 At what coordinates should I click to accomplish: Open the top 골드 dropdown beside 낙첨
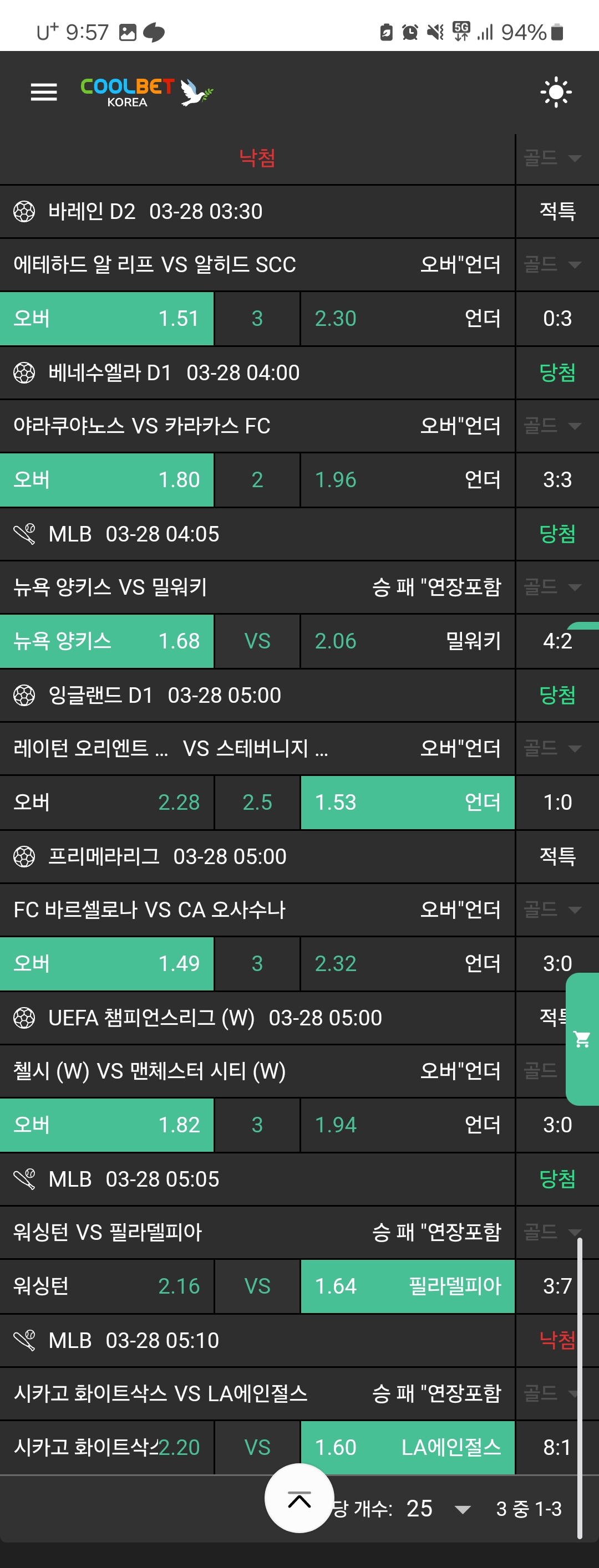point(552,159)
